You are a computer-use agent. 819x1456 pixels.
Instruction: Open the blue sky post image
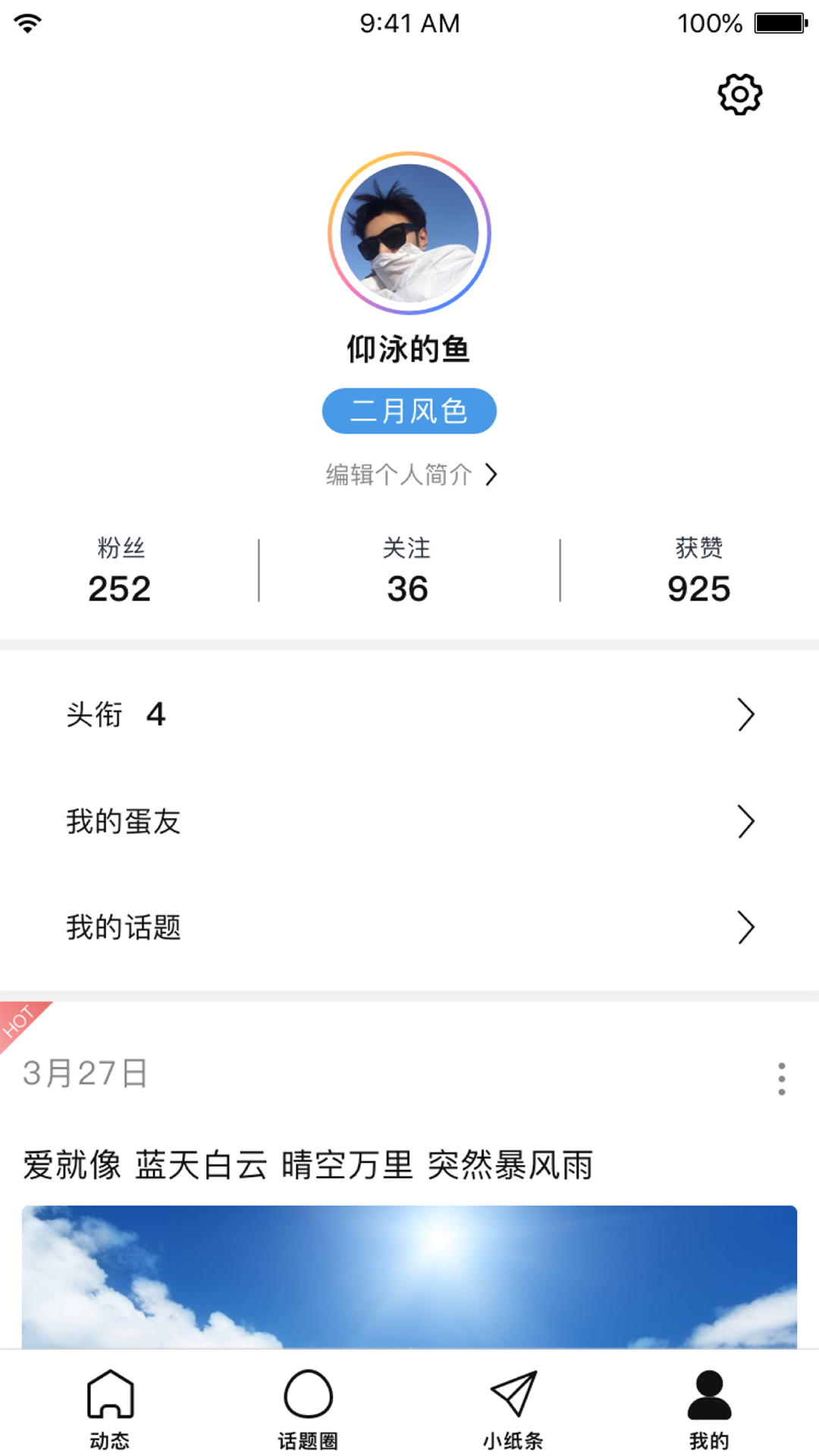409,1276
